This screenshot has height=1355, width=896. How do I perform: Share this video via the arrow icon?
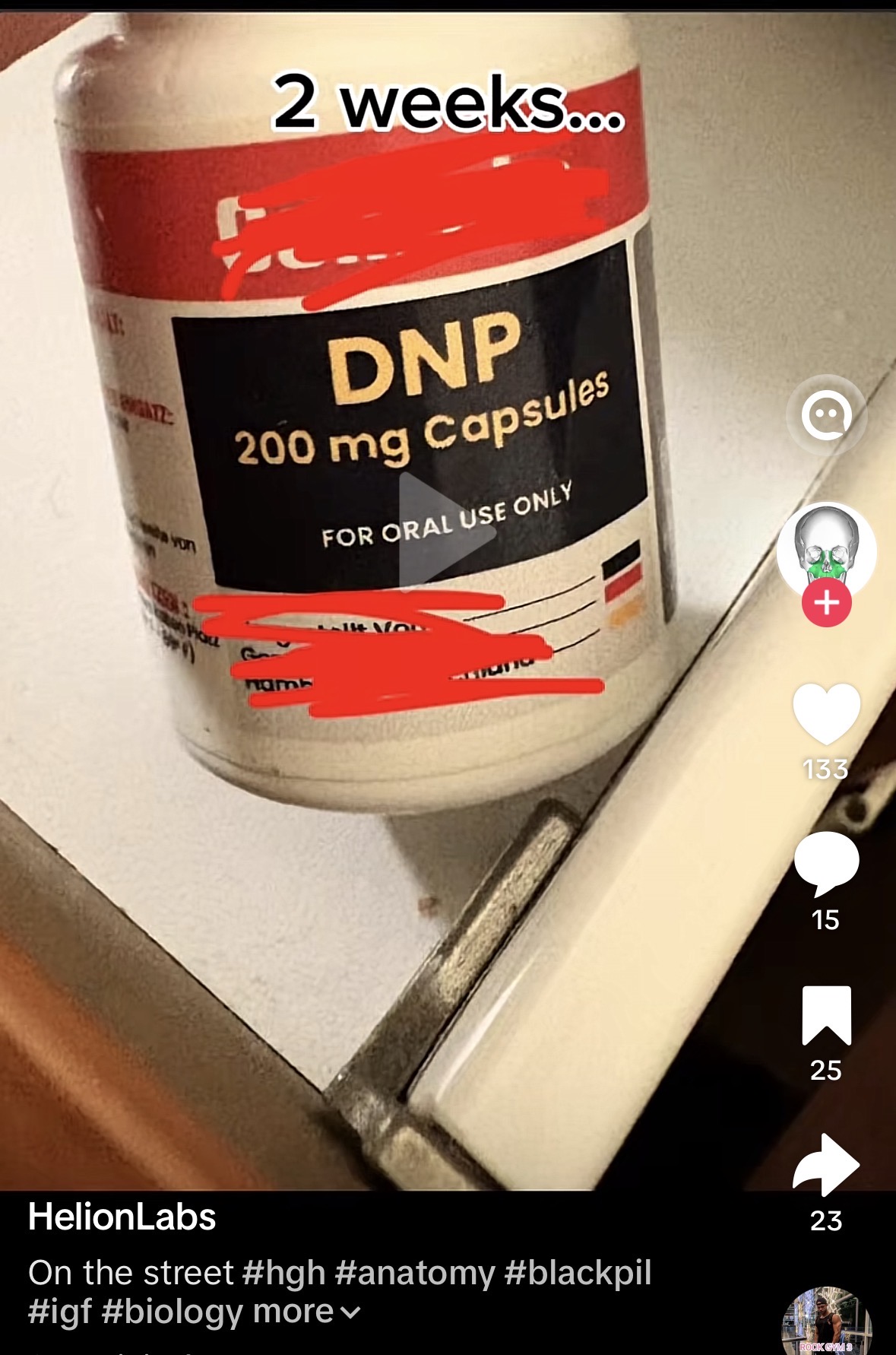pyautogui.click(x=826, y=1165)
